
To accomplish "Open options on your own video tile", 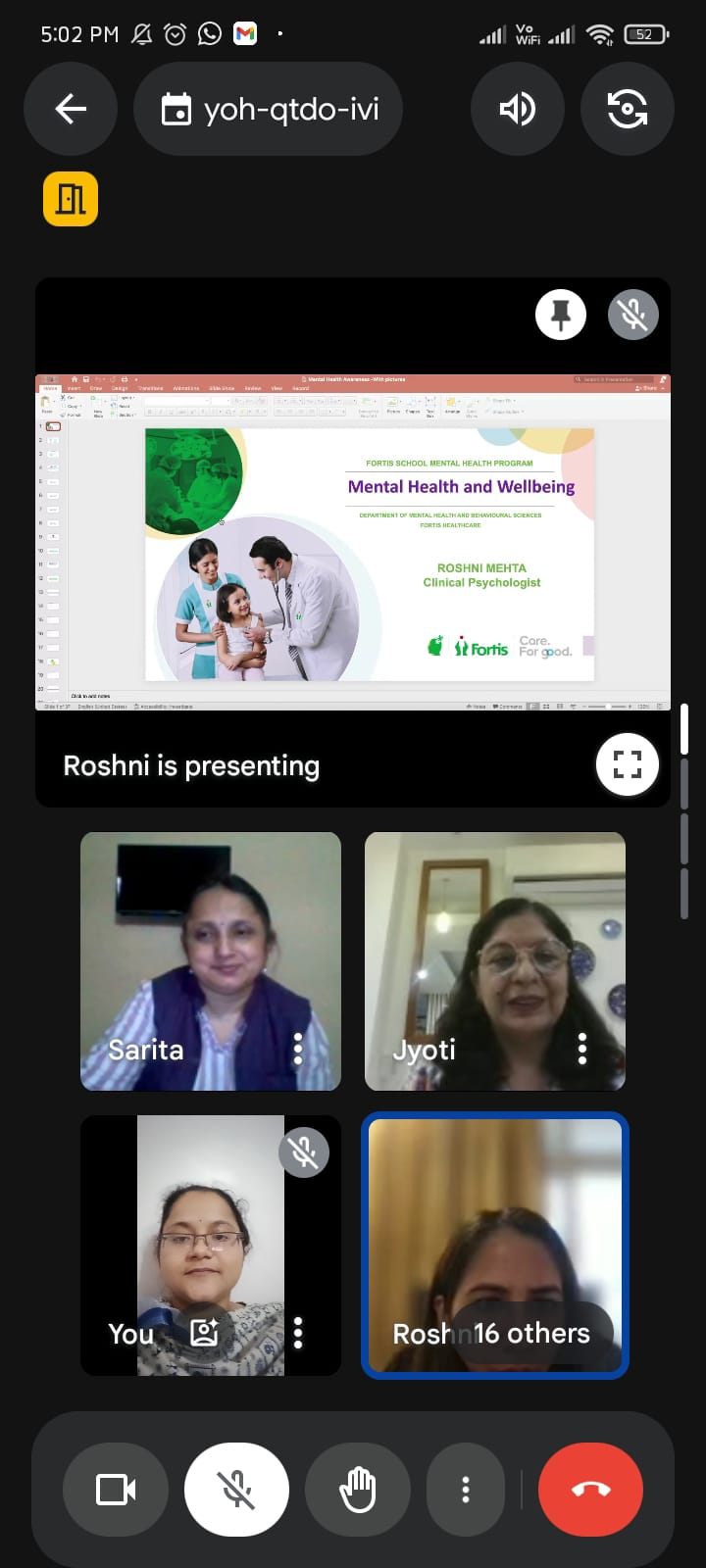I will pos(298,1333).
